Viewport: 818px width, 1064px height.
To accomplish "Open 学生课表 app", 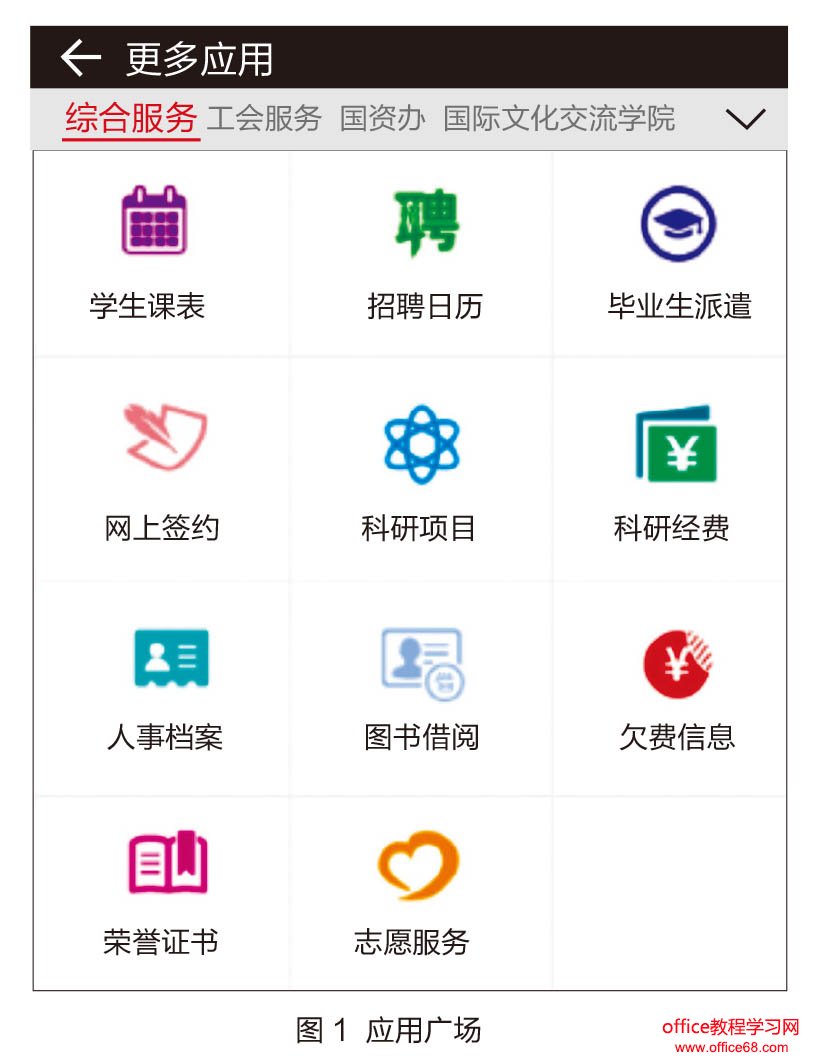I will [153, 222].
